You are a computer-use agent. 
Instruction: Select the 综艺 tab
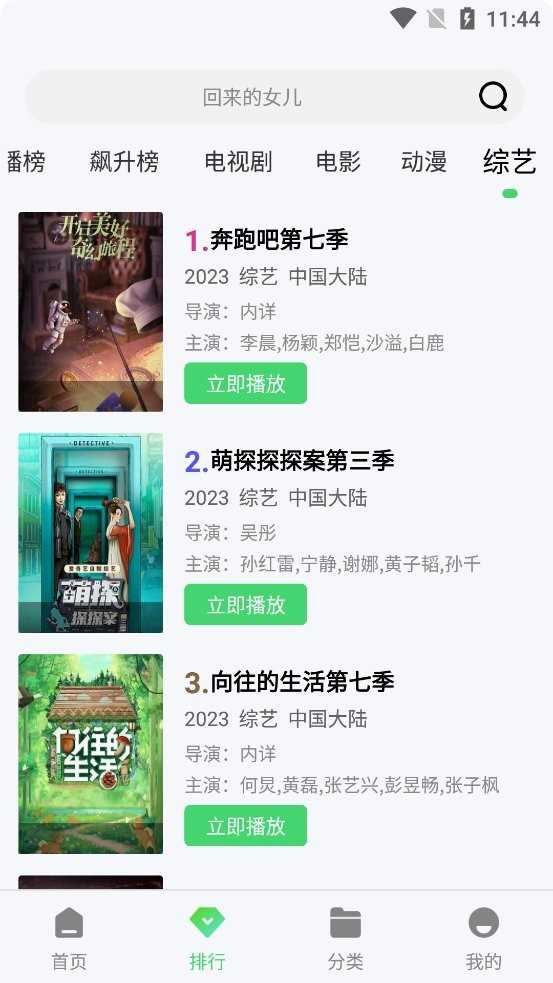pos(510,162)
